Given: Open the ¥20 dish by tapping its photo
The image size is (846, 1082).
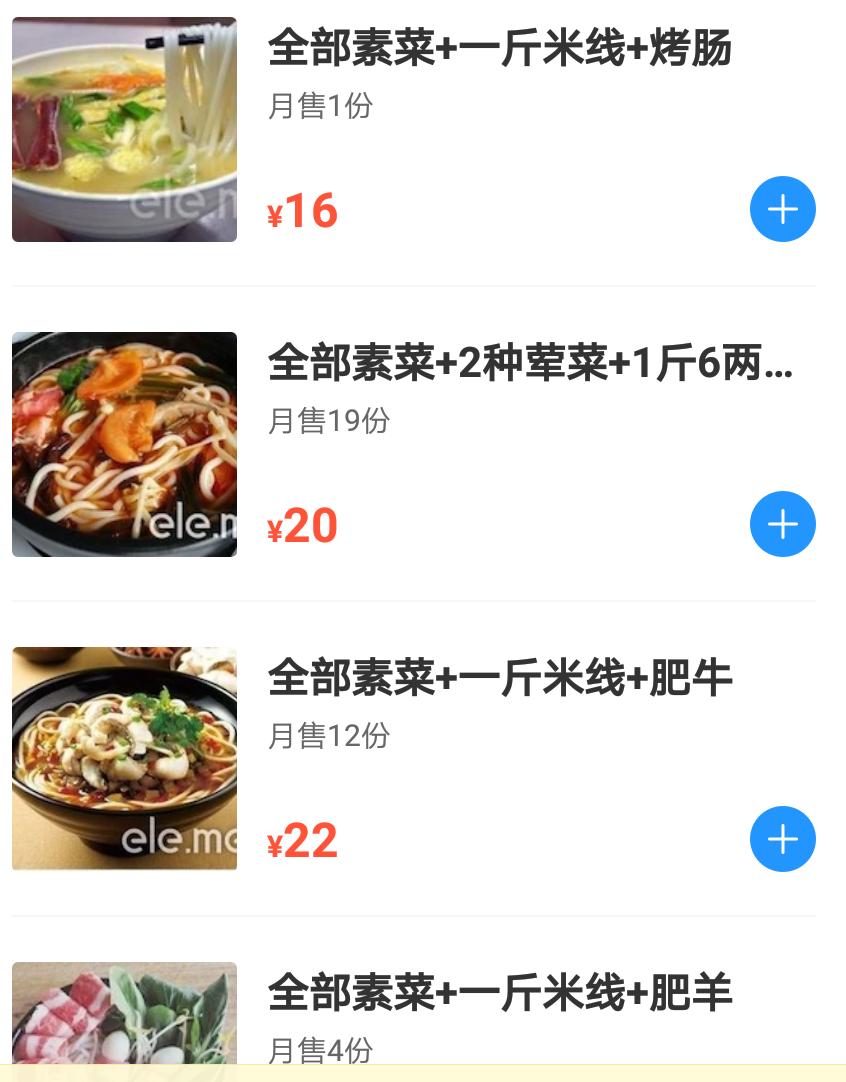Looking at the screenshot, I should (124, 444).
